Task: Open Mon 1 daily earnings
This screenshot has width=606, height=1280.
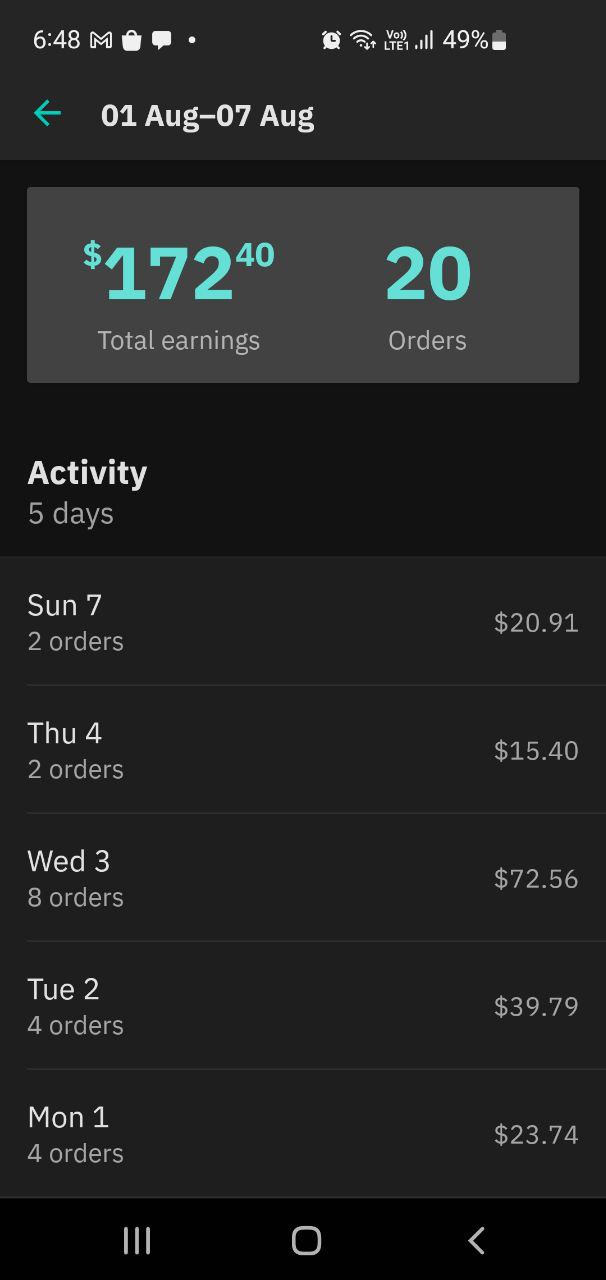Action: (x=302, y=1134)
